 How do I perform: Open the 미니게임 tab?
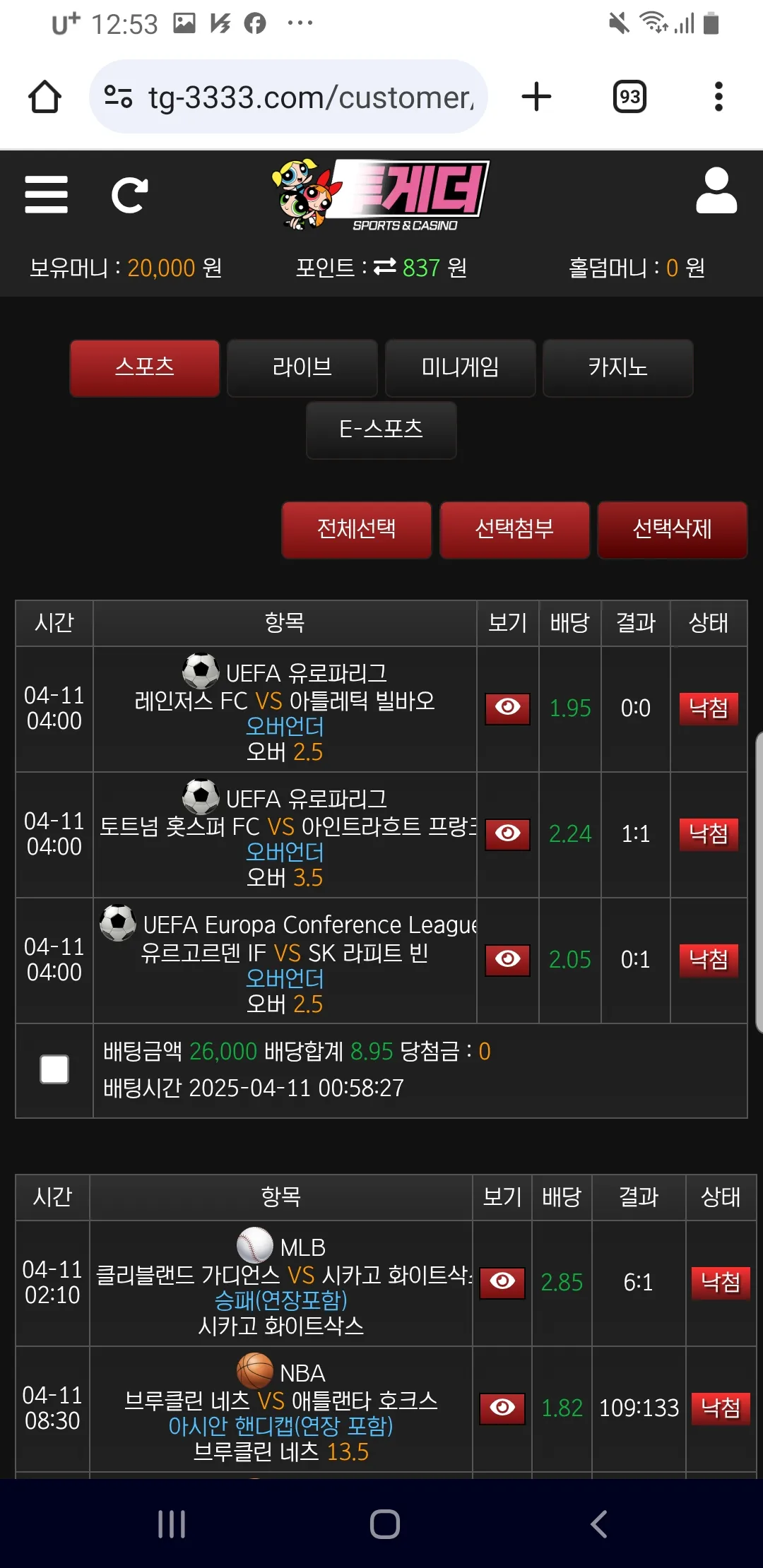(461, 368)
